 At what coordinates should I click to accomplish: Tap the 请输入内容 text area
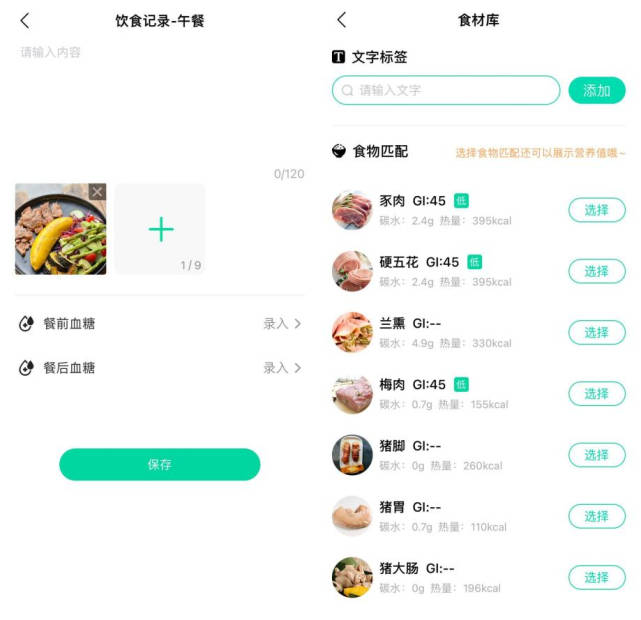[160, 100]
